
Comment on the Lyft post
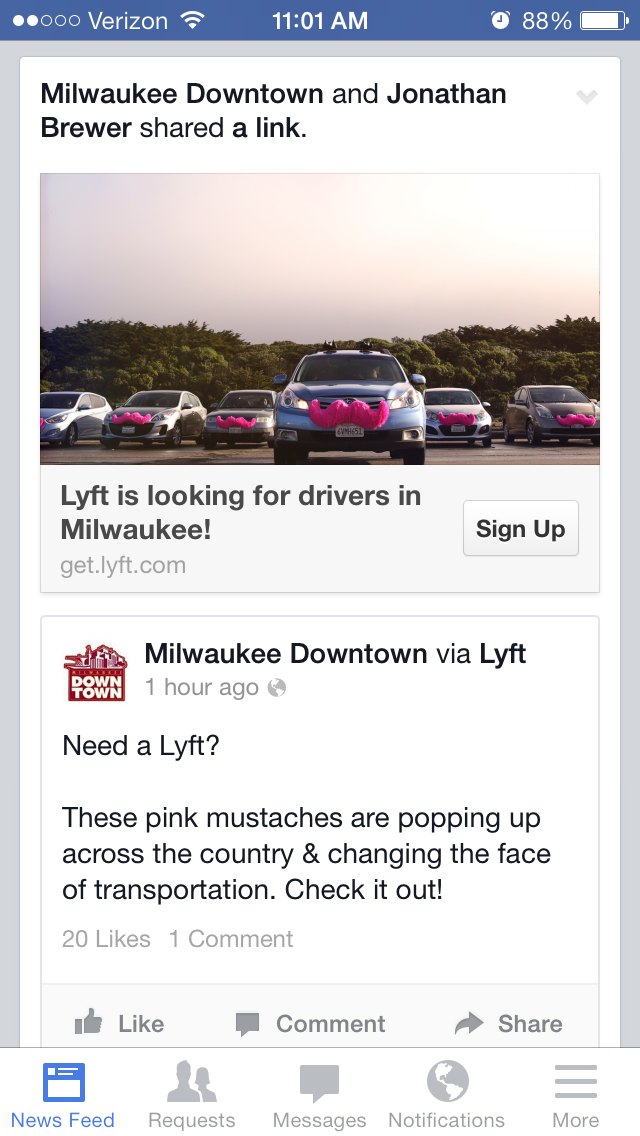click(x=310, y=1023)
